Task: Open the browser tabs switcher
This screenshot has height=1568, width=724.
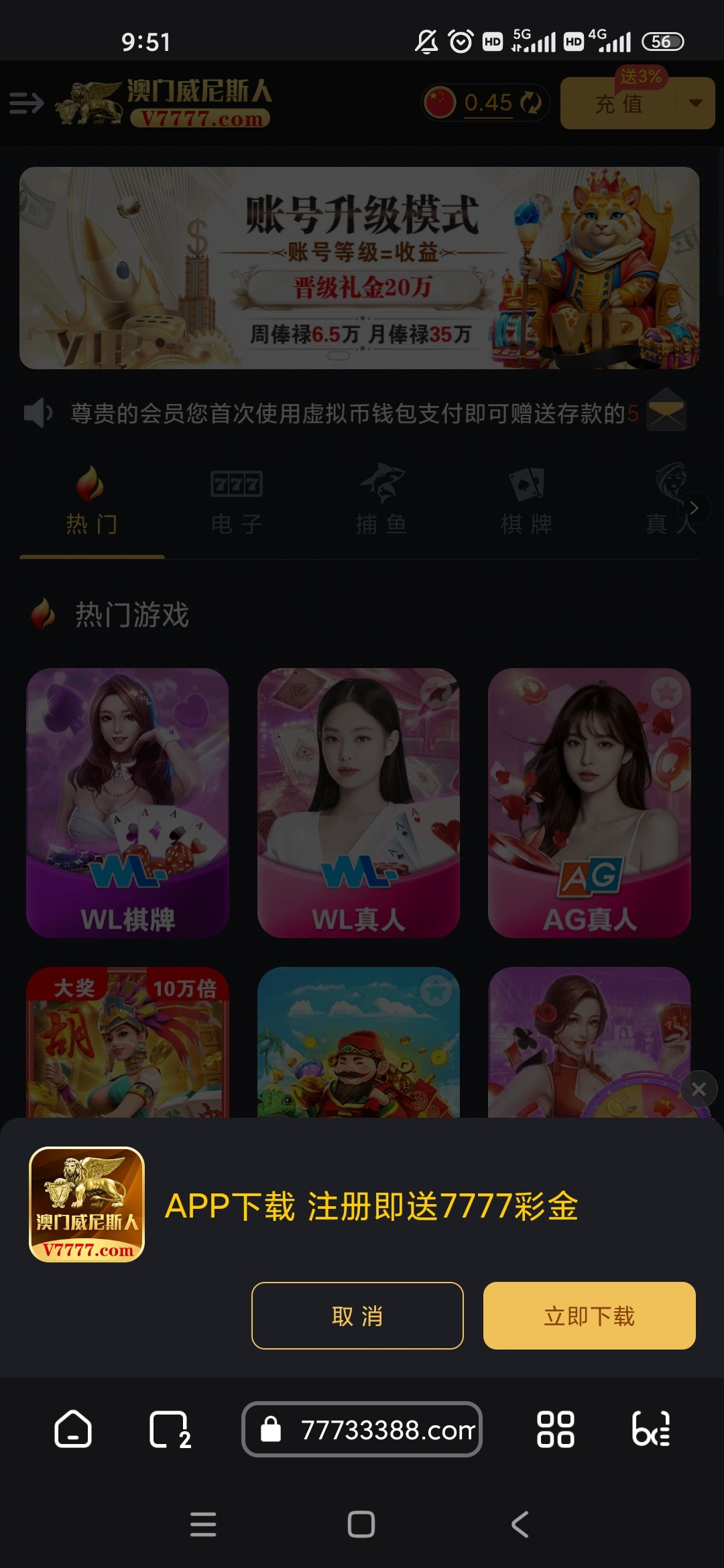Action: click(x=169, y=1429)
